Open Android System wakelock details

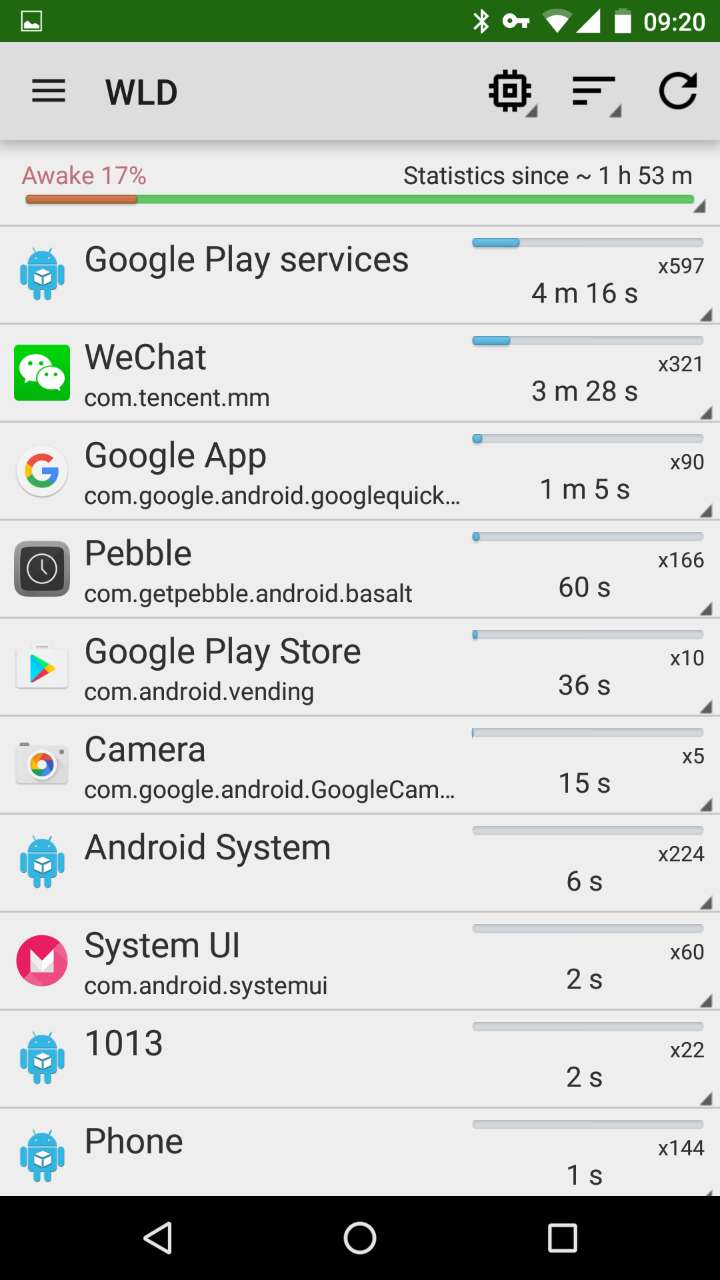pyautogui.click(x=360, y=864)
